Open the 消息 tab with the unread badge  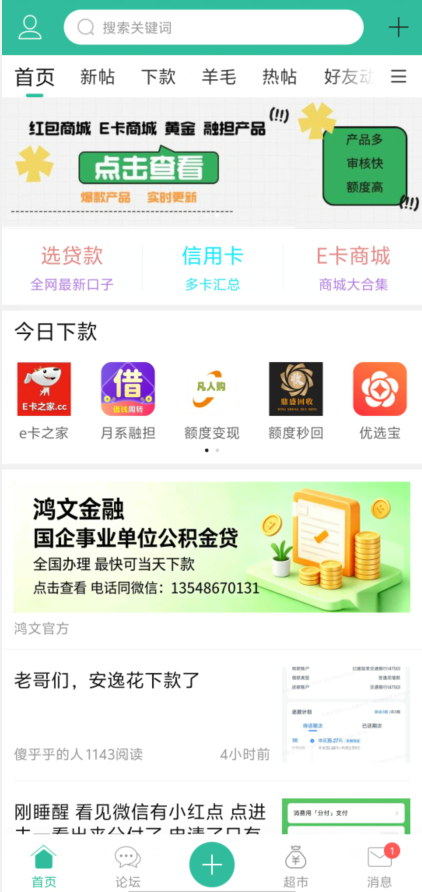point(379,867)
